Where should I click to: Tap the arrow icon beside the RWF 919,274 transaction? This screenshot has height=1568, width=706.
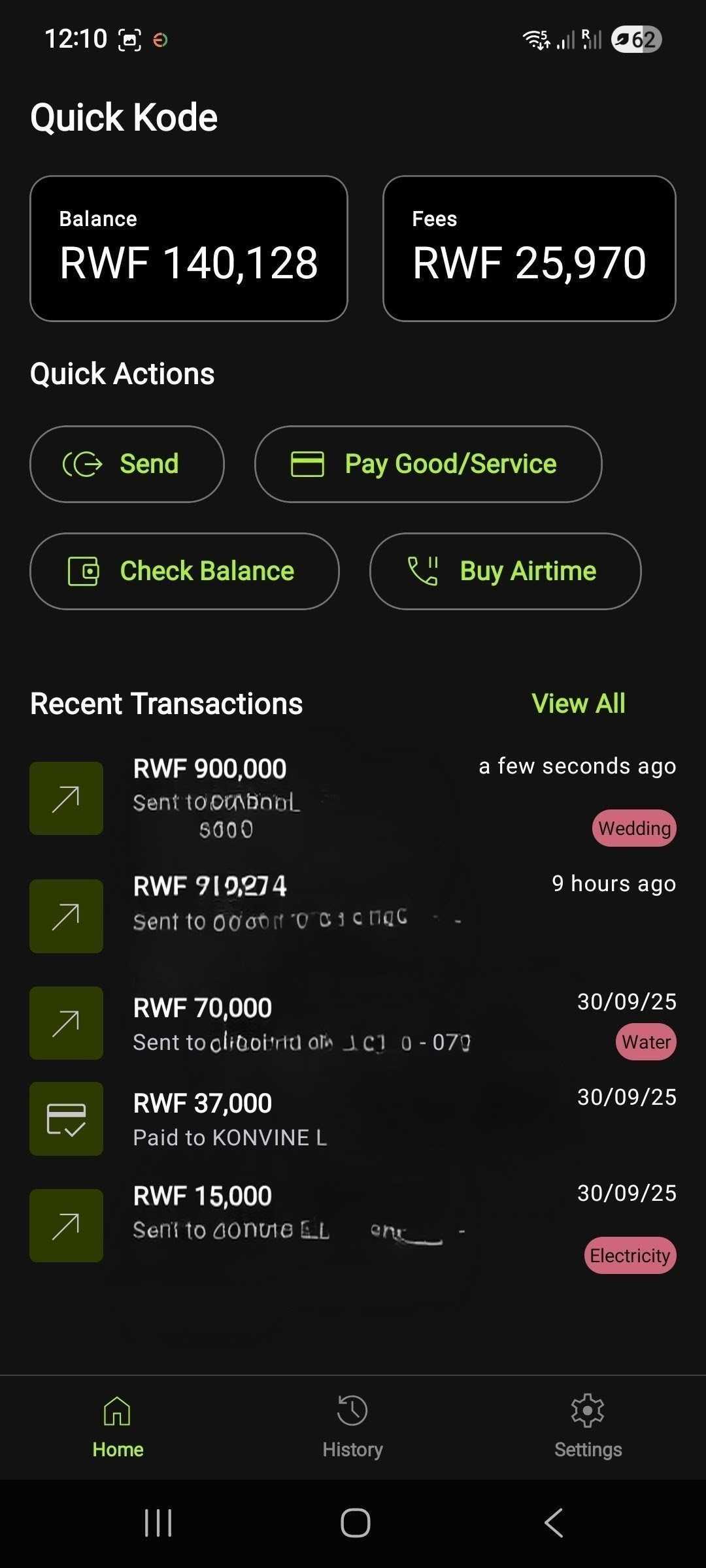click(x=65, y=916)
